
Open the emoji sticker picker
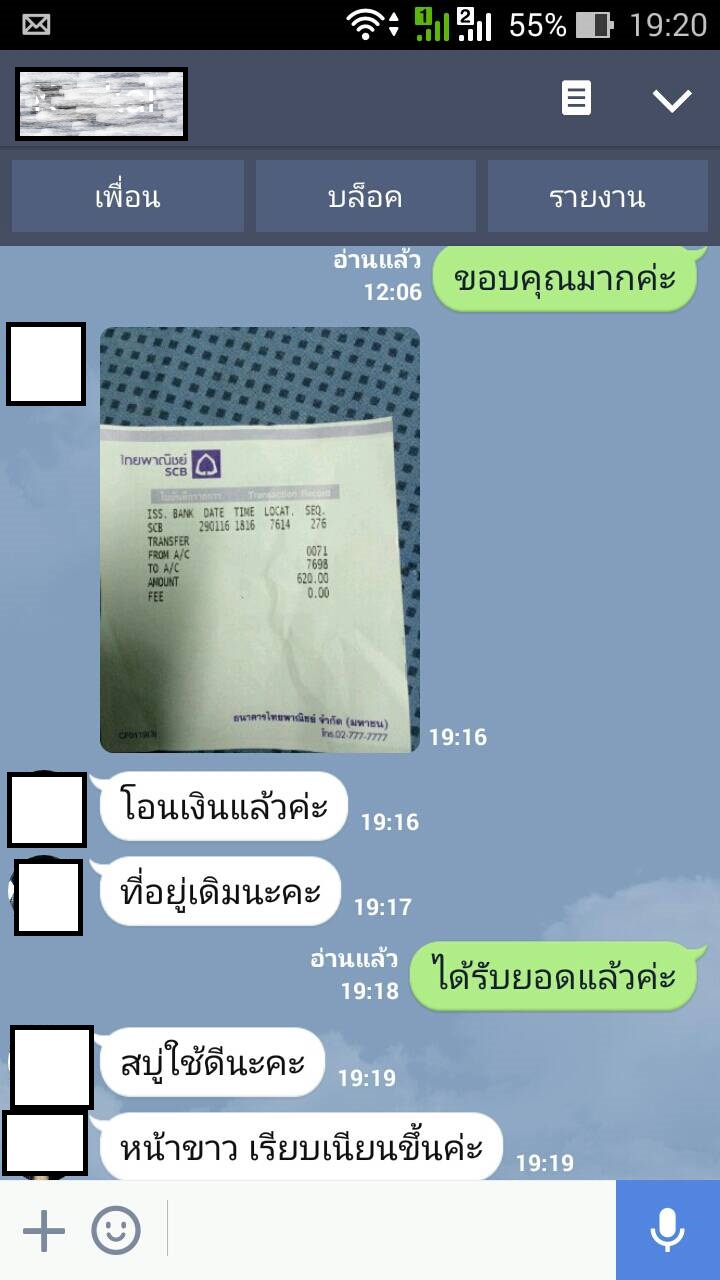(116, 1231)
